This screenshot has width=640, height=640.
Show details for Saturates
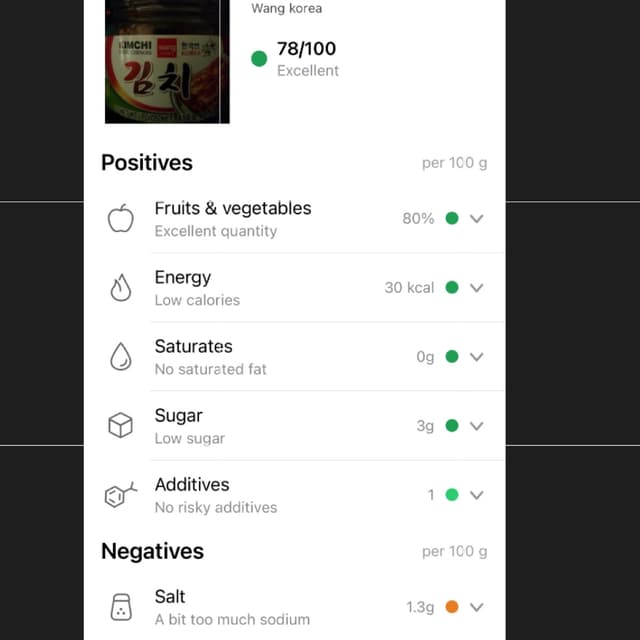pos(476,356)
